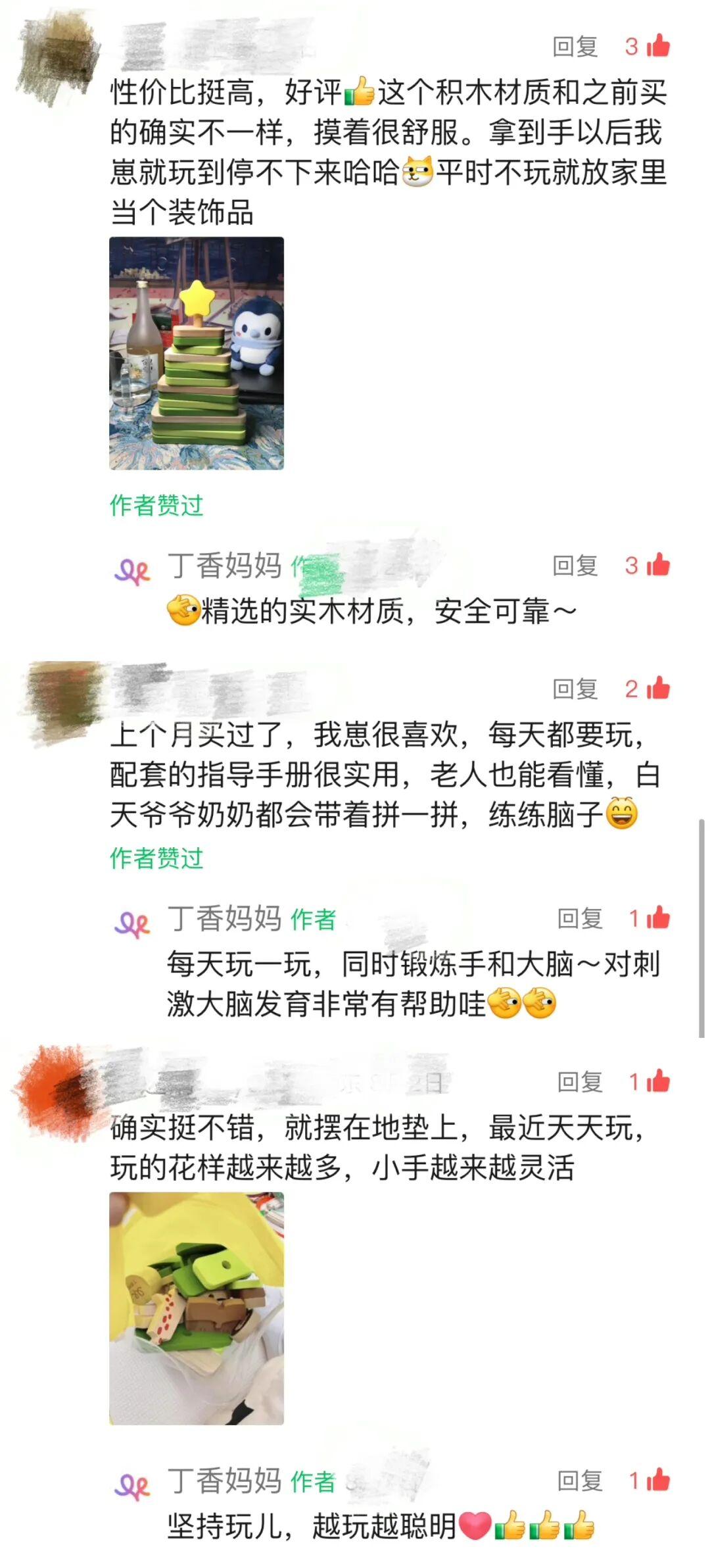Reply to author's 精选的实木材质 response

pyautogui.click(x=575, y=566)
